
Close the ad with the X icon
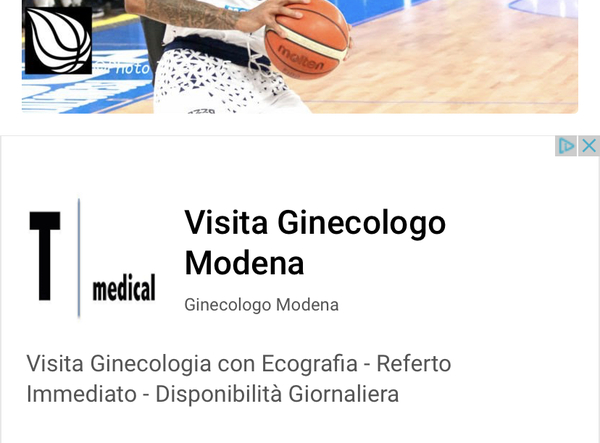[x=589, y=146]
